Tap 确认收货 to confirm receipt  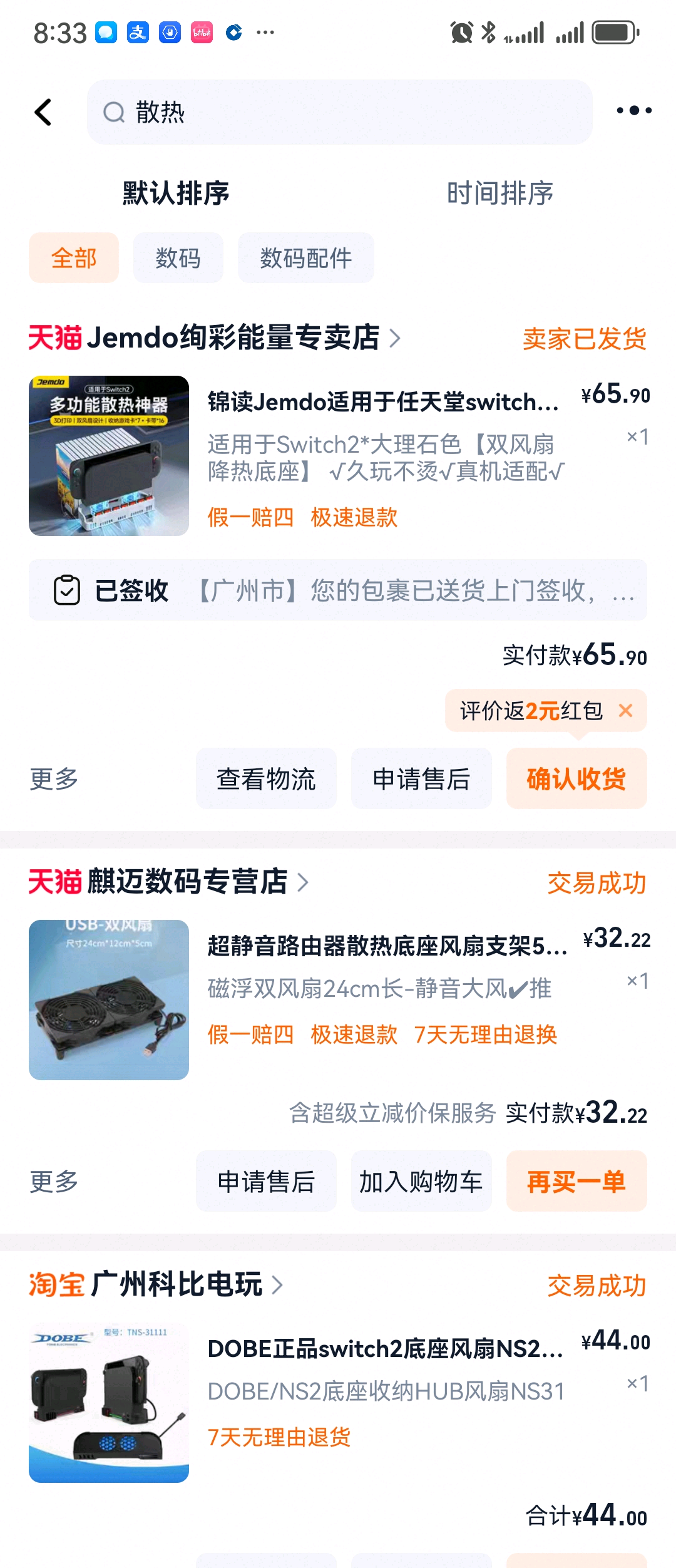point(576,779)
